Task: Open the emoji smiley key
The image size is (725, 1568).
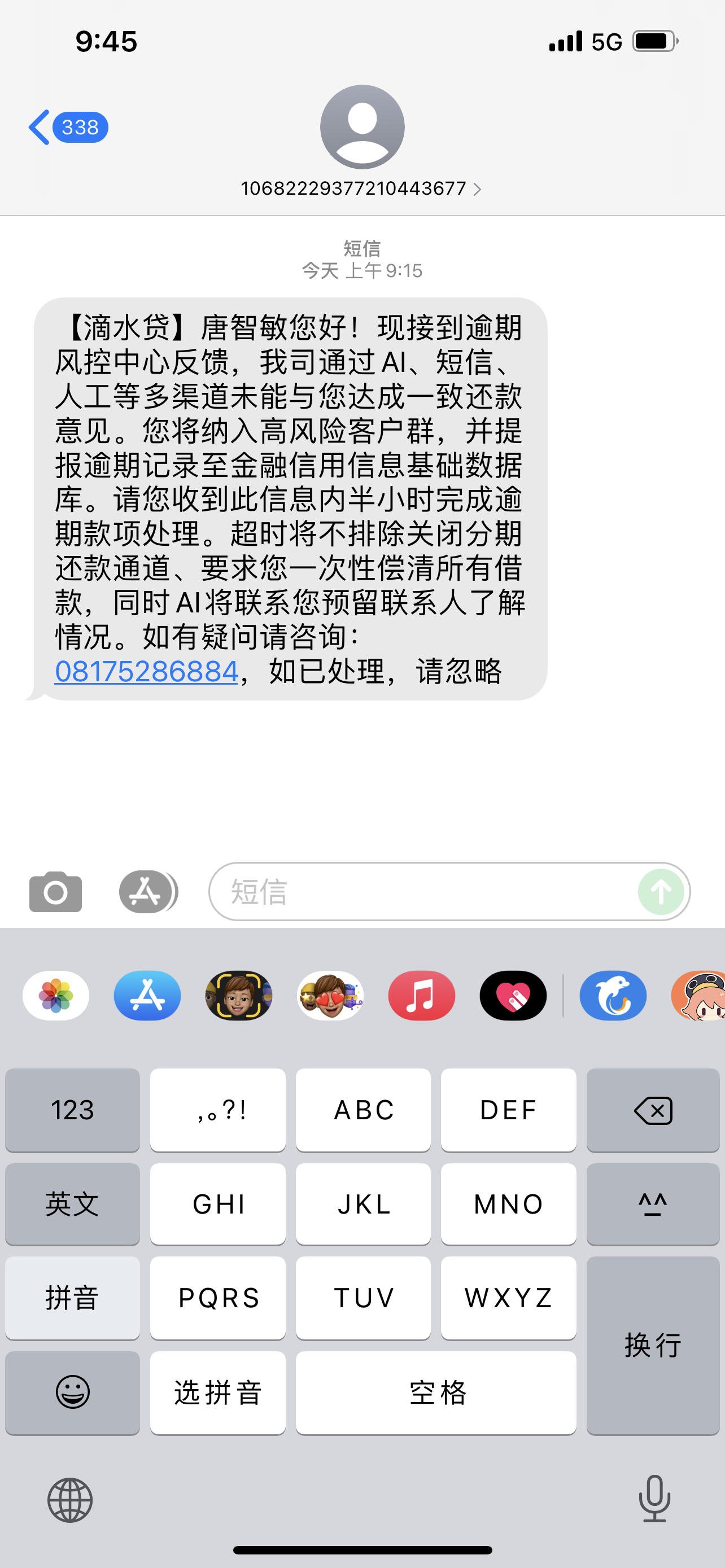Action: click(x=71, y=1392)
